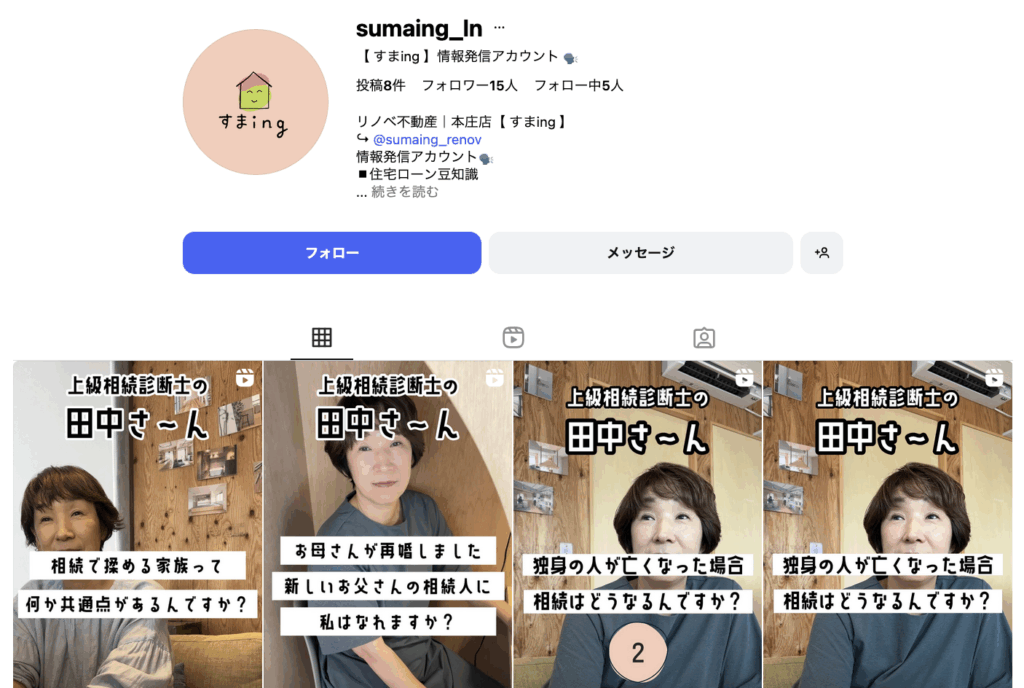The width and height of the screenshot is (1024, 688).
Task: View the フォロー中5人 following list
Action: pyautogui.click(x=578, y=86)
